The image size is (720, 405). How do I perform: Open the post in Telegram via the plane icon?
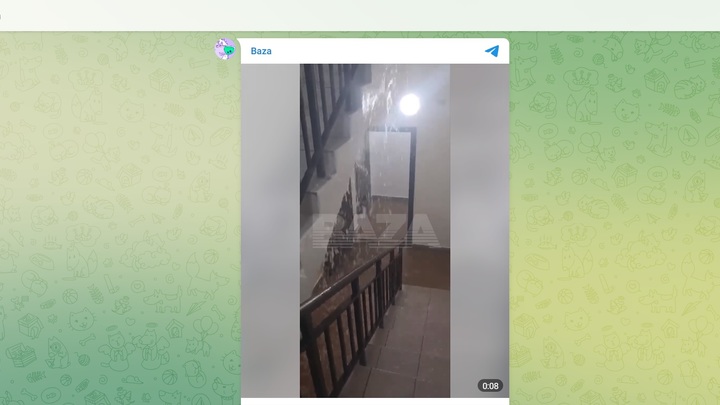[x=492, y=51]
